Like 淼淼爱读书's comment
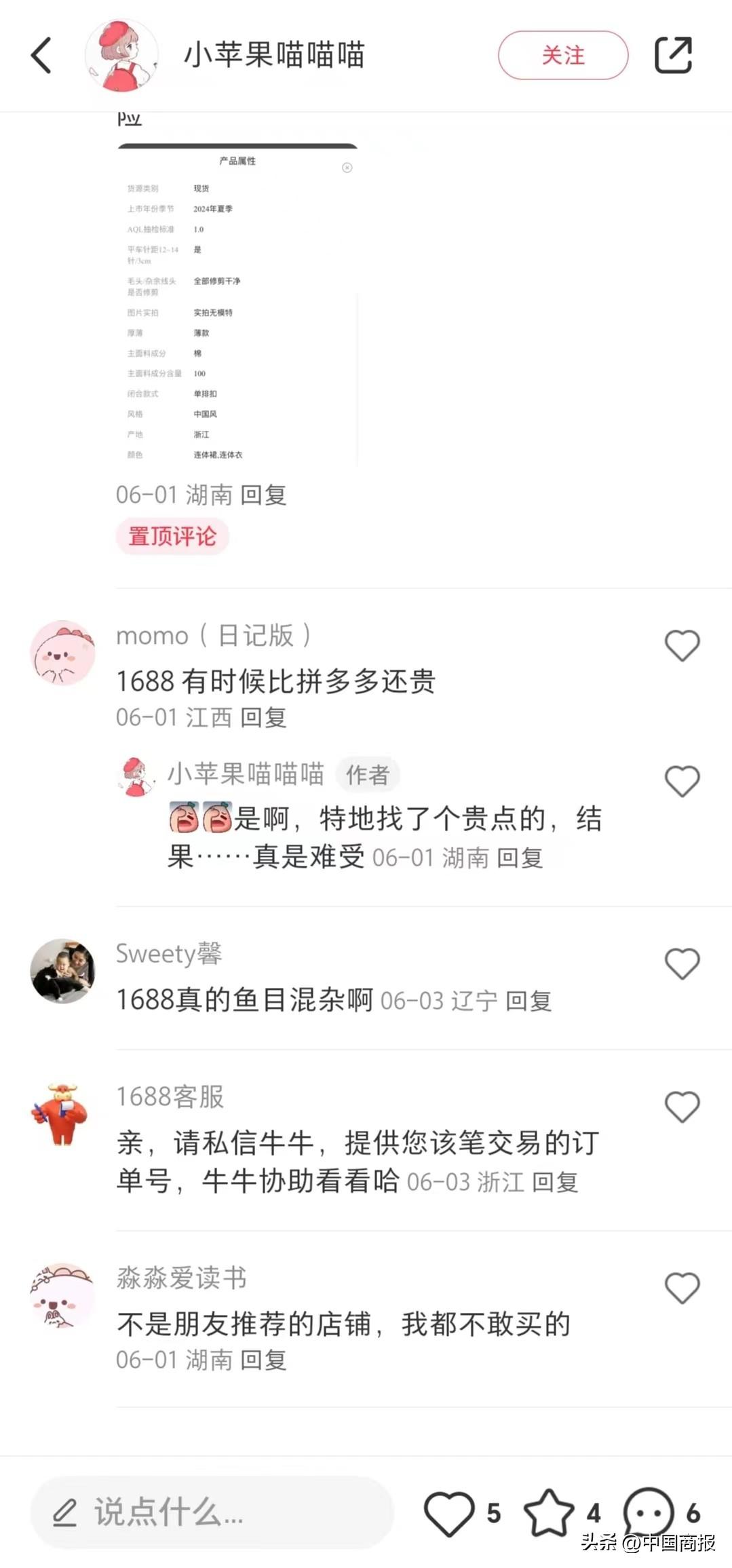 click(682, 1288)
